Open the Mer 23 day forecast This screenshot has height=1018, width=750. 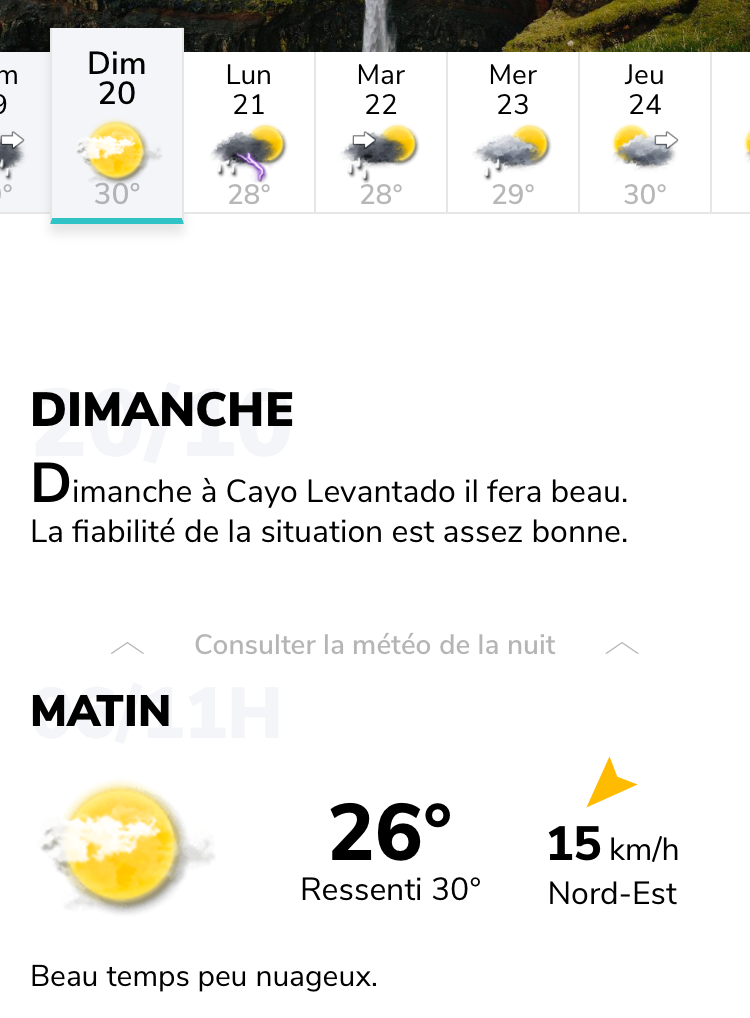coord(513,132)
